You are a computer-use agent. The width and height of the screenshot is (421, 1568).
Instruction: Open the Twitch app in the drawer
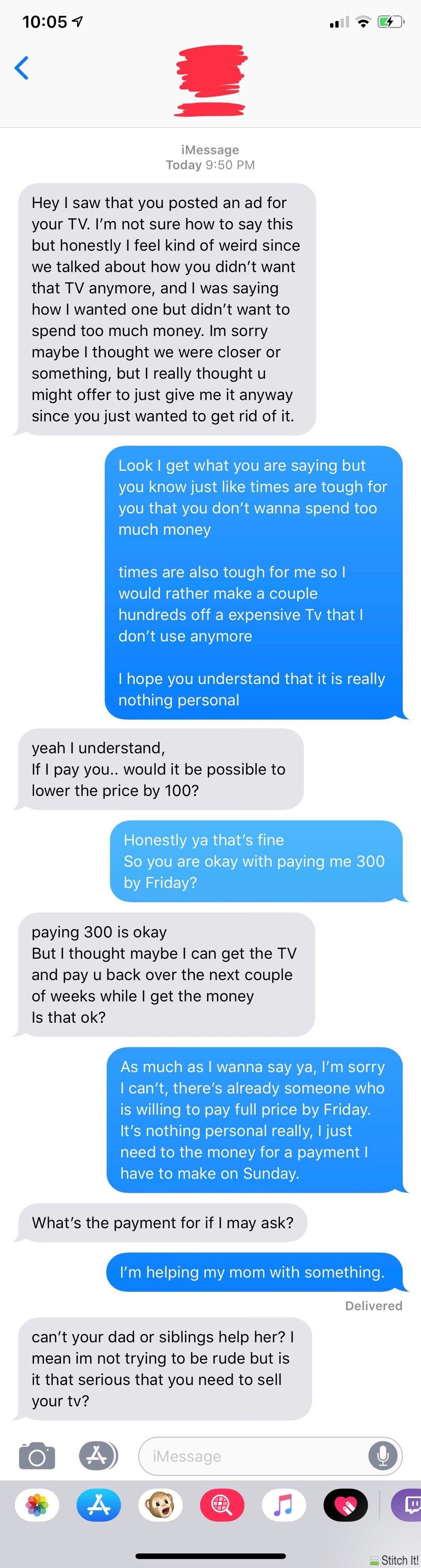click(407, 1505)
